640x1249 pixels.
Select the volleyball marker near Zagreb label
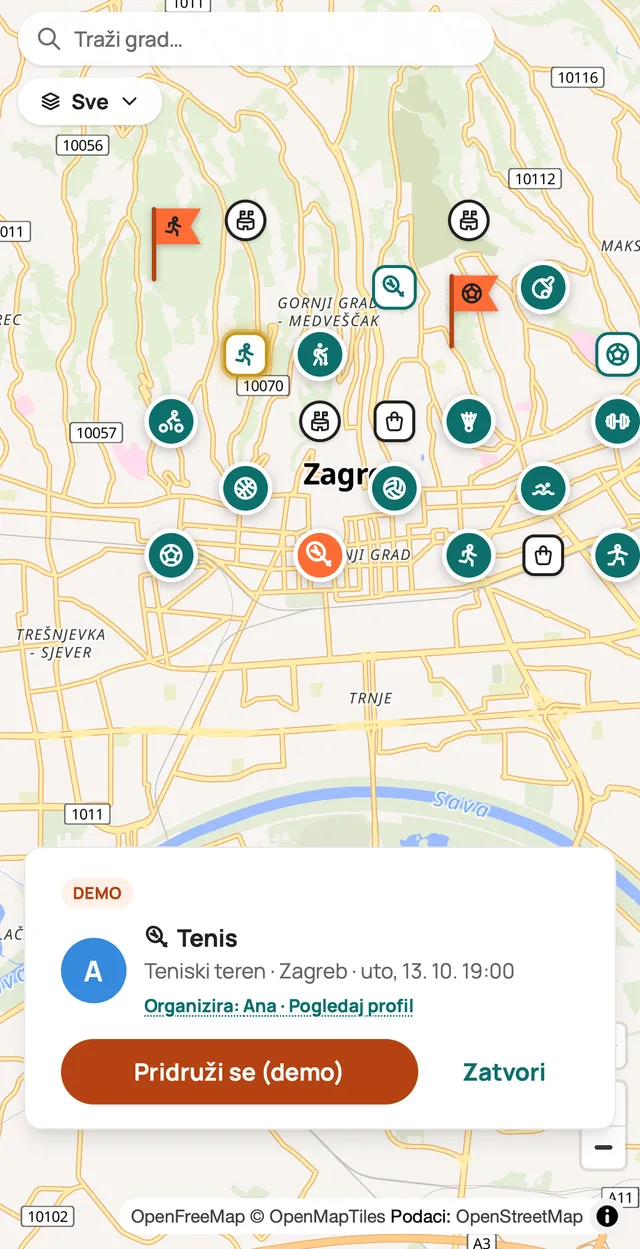pos(394,488)
